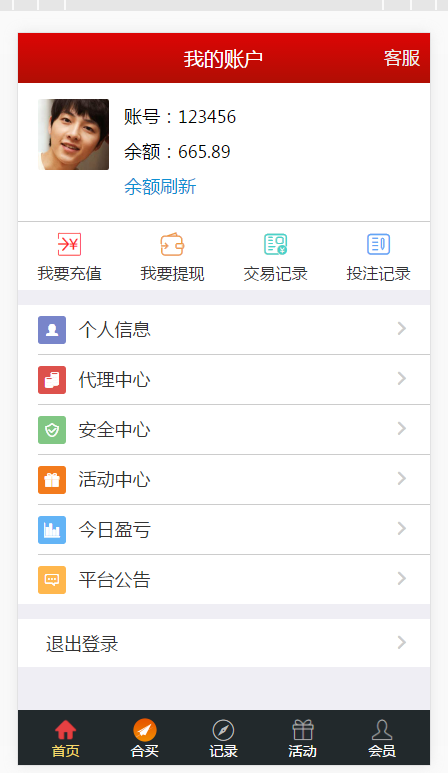Image resolution: width=448 pixels, height=773 pixels.
Task: Open 我要提现 withdrawal
Action: [172, 257]
